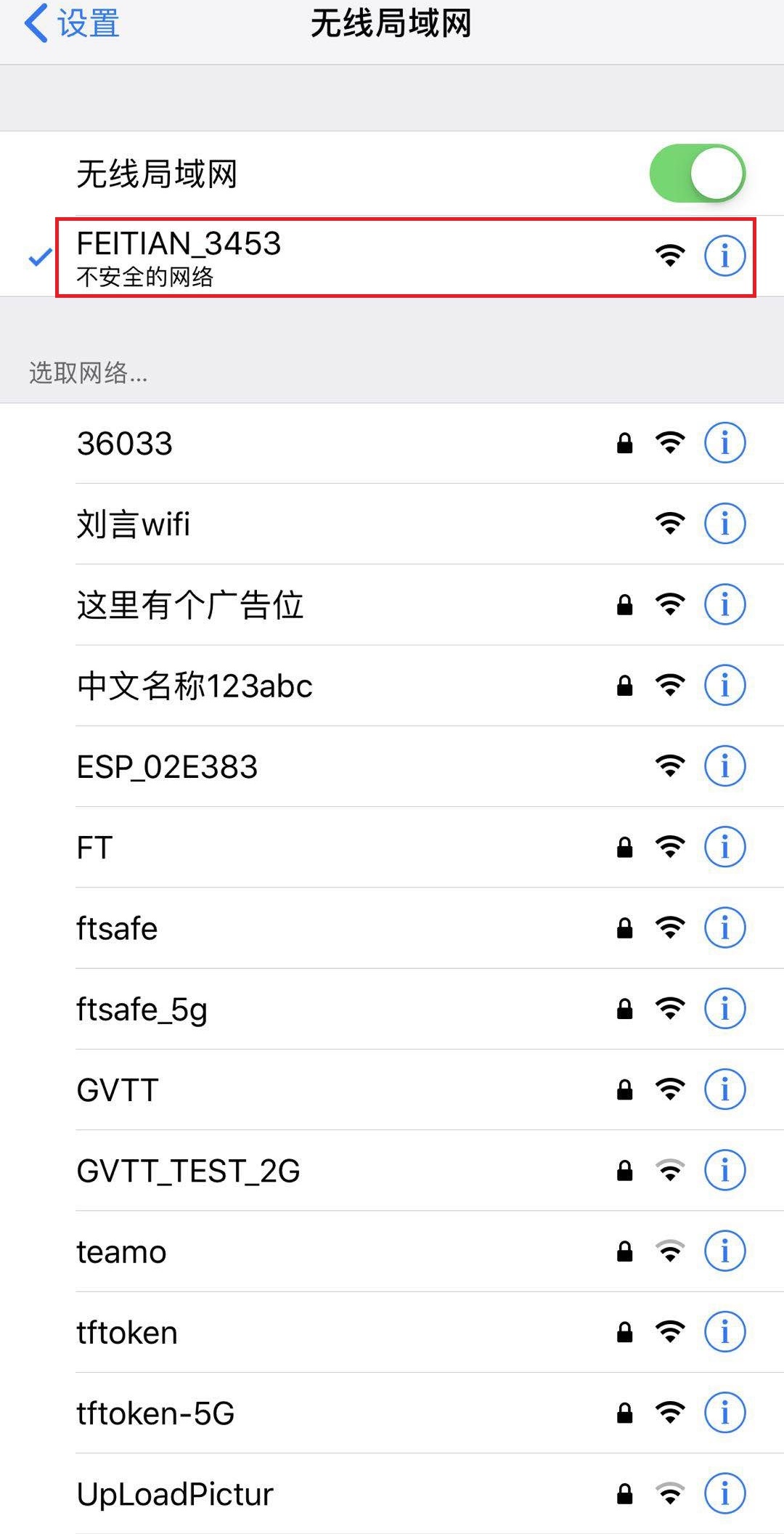Show info for tftoken-5G

point(724,1413)
